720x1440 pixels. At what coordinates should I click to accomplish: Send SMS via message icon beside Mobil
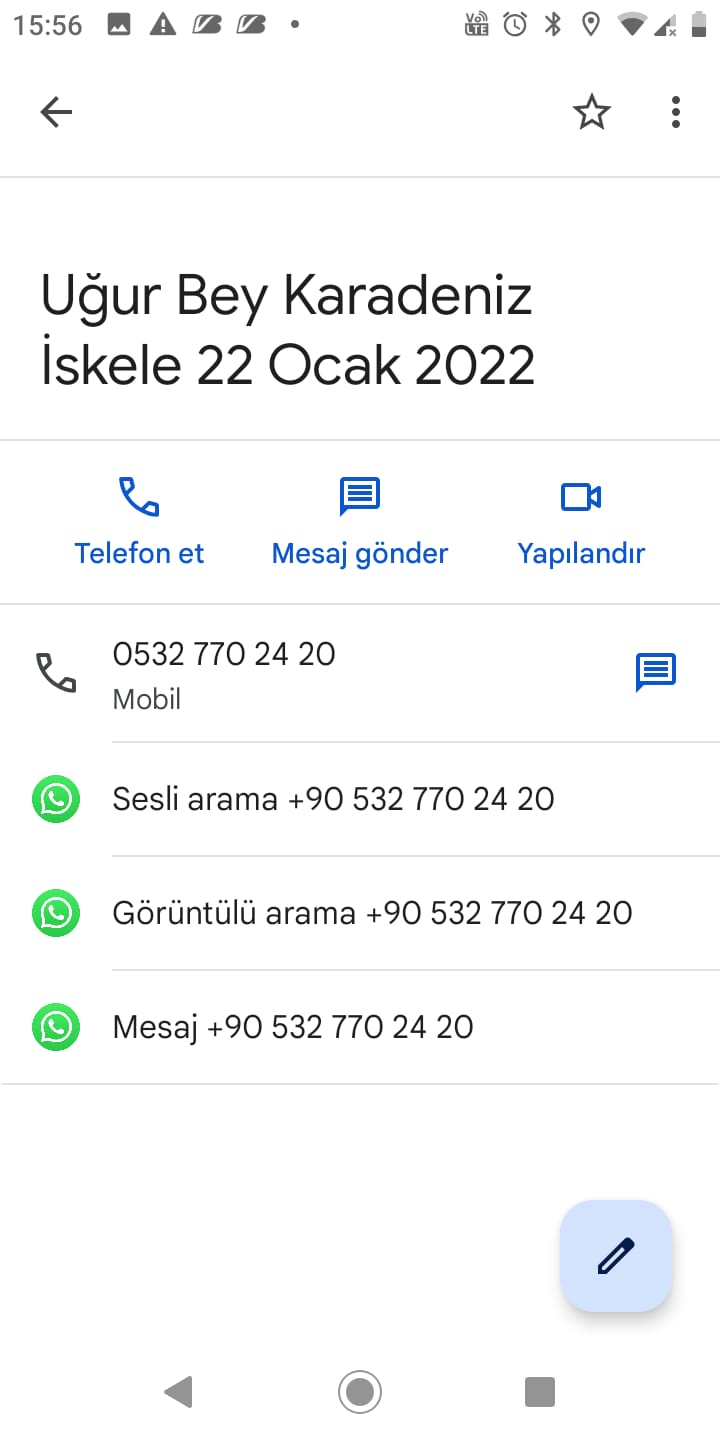[656, 672]
